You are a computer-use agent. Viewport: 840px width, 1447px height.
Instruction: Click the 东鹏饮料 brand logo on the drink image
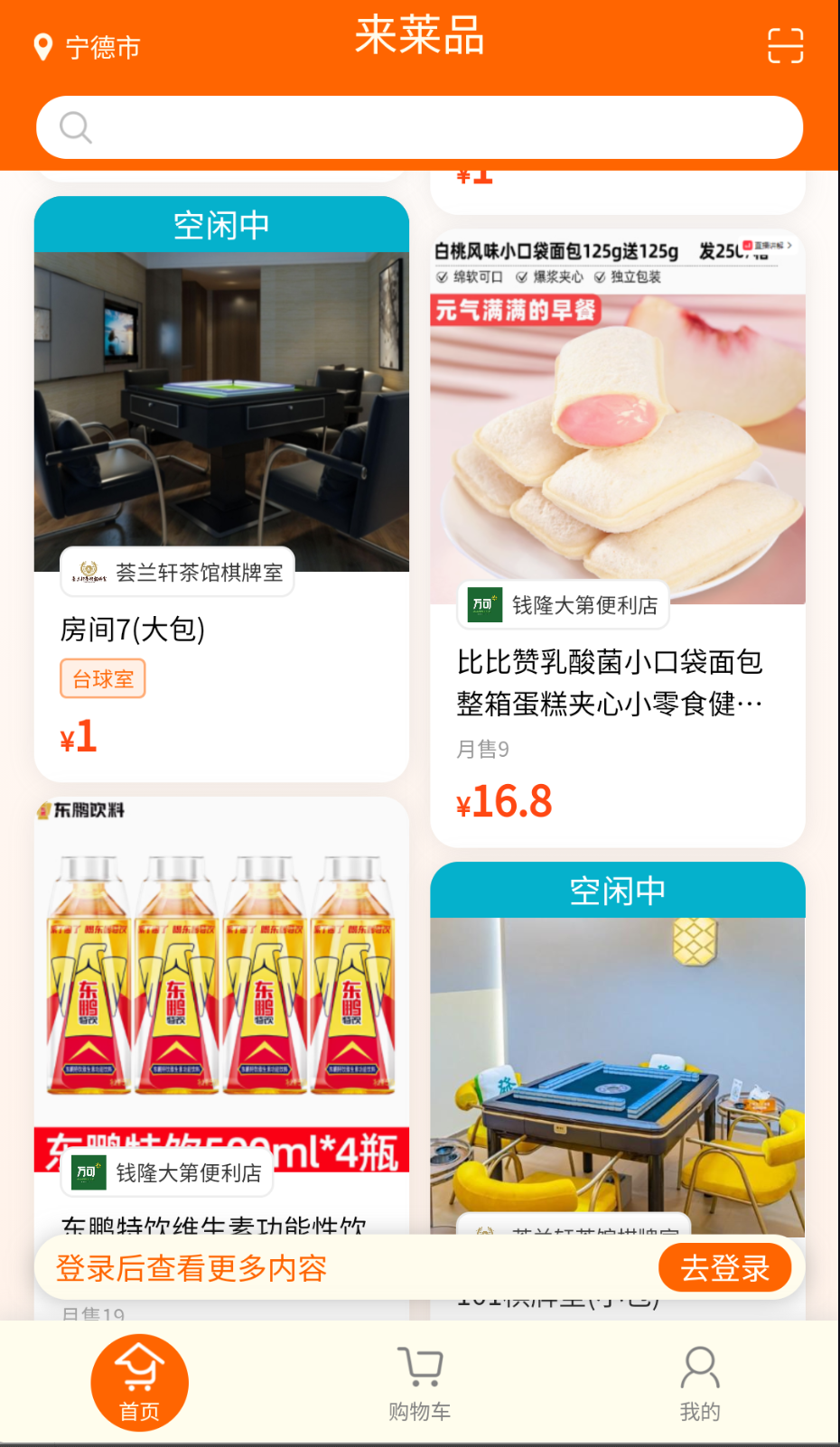[81, 812]
